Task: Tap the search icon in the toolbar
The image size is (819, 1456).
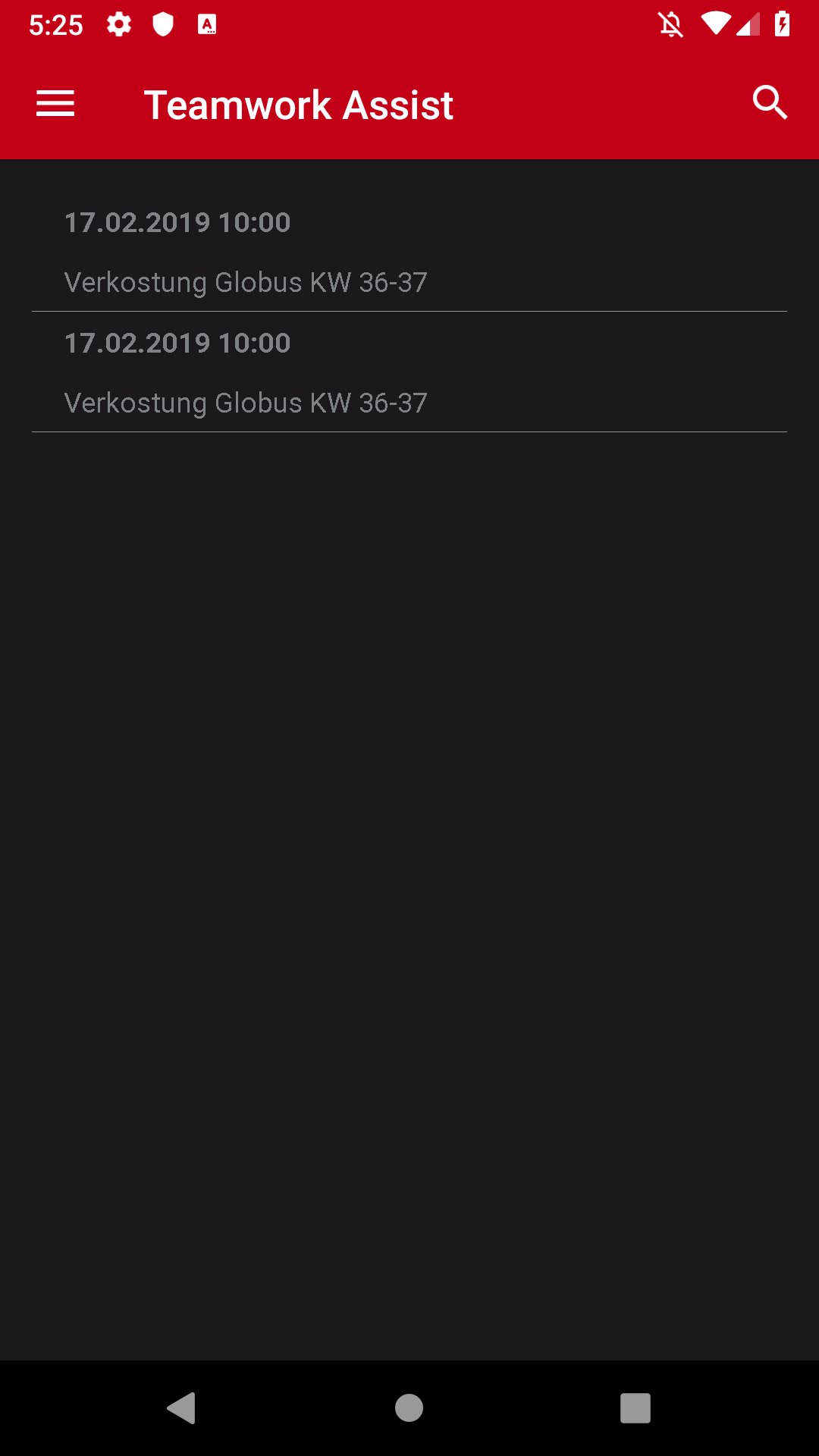Action: click(770, 103)
